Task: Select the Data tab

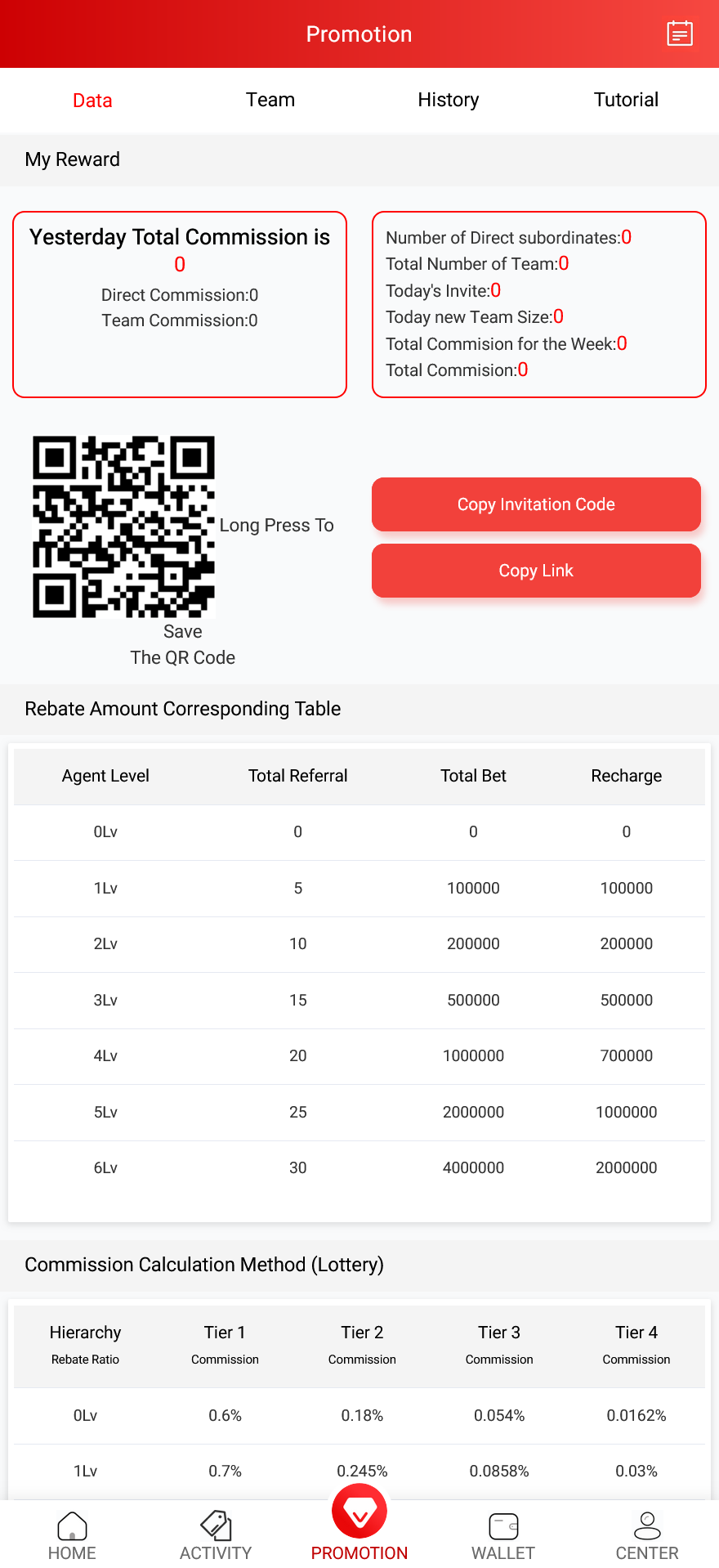Action: tap(92, 101)
